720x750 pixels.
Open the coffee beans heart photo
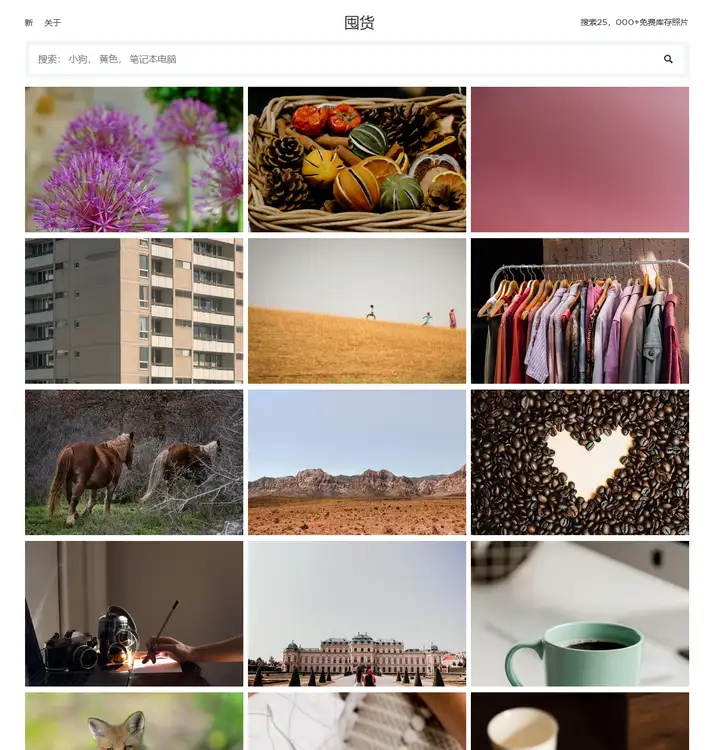(x=580, y=462)
